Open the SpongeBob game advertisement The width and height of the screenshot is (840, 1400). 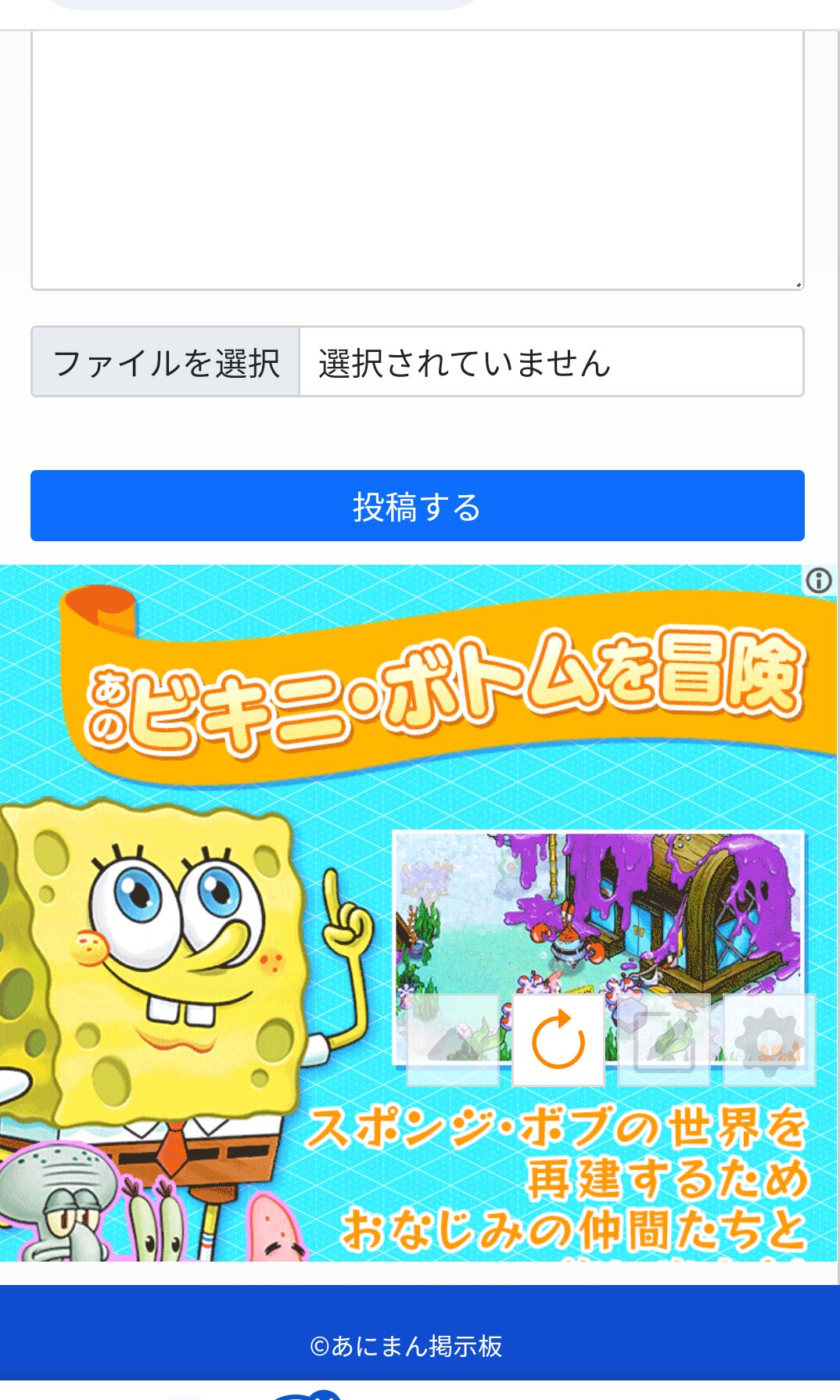click(x=418, y=913)
